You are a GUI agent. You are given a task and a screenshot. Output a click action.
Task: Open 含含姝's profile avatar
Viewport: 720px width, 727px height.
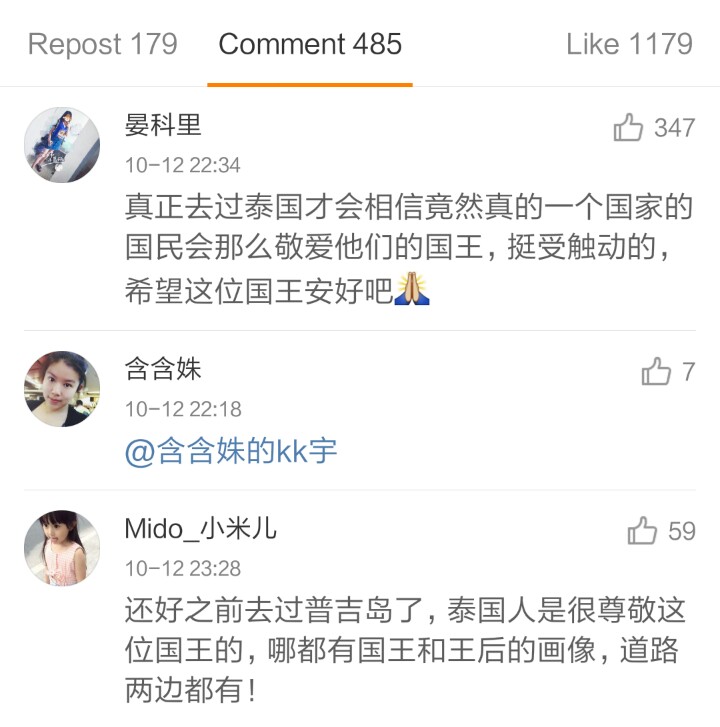tap(62, 389)
